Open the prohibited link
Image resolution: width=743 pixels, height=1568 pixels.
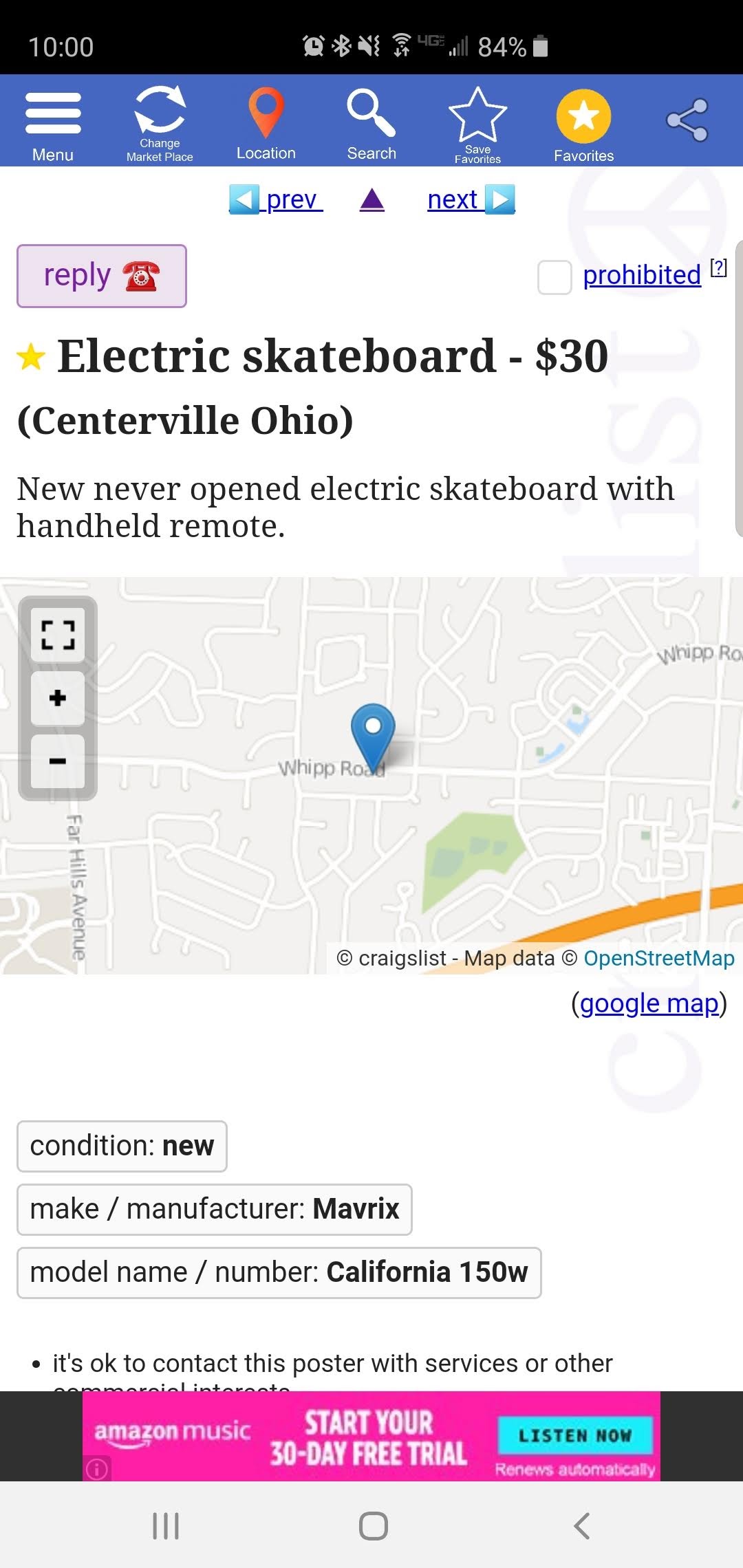pos(642,275)
